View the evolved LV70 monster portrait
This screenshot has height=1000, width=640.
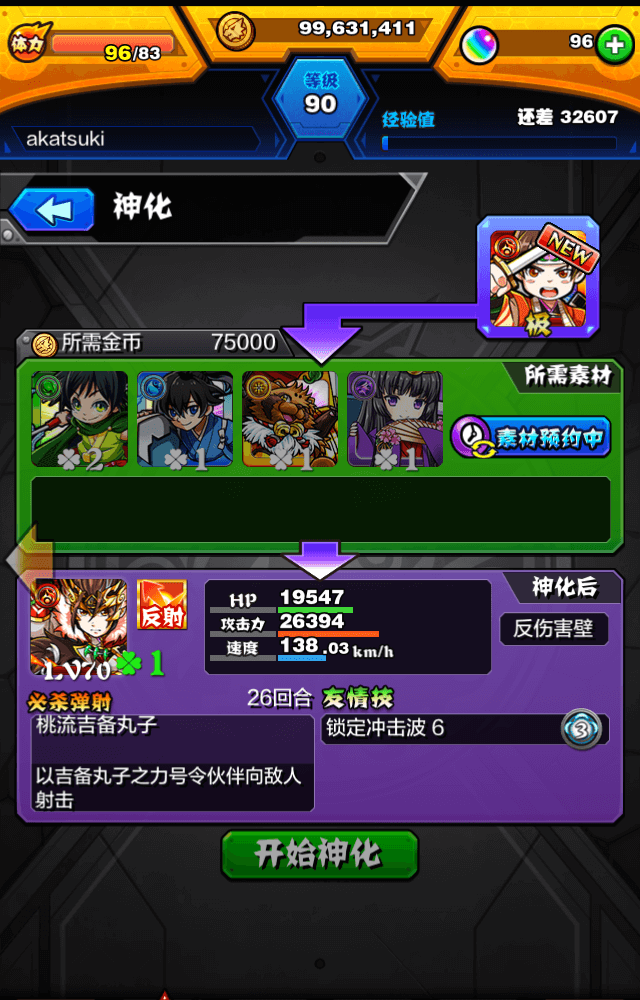[x=80, y=626]
